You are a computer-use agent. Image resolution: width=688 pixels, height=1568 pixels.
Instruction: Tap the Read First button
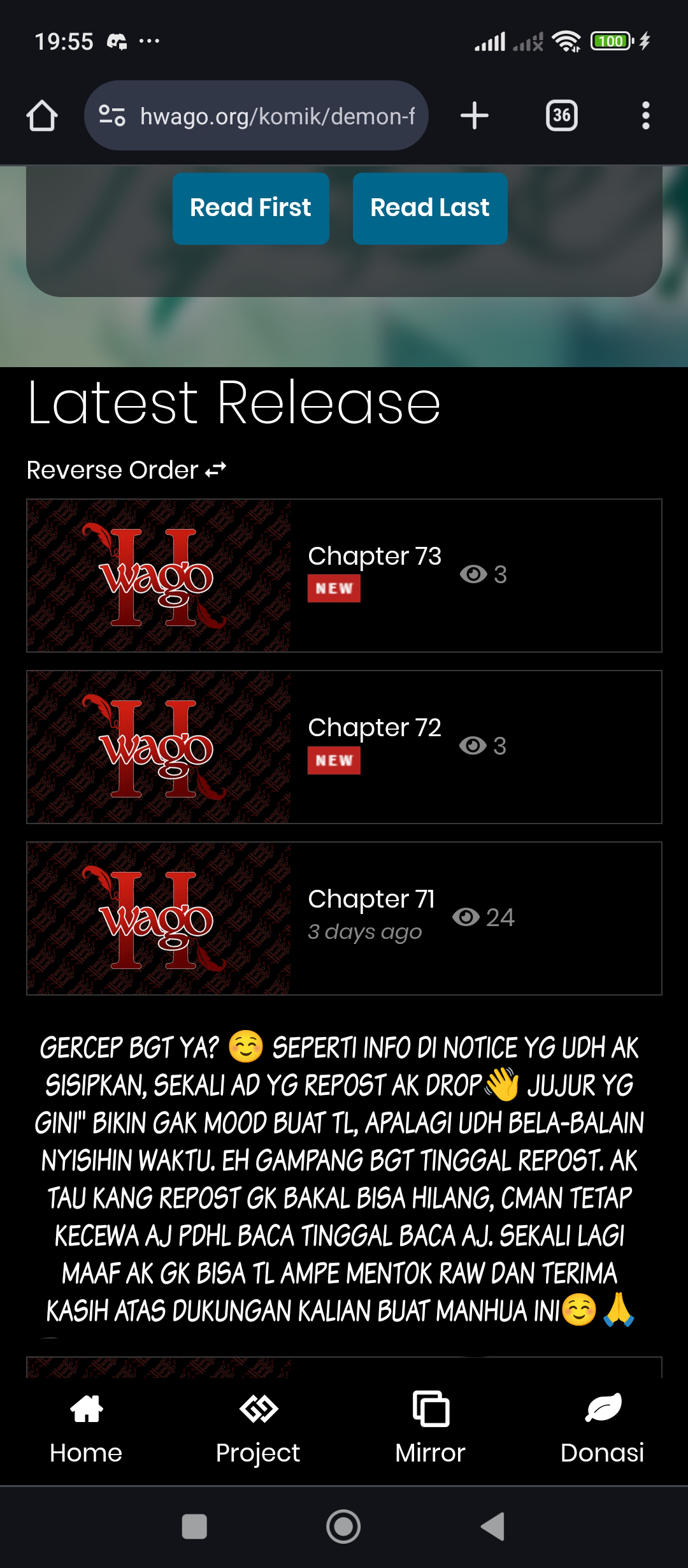pyautogui.click(x=250, y=208)
